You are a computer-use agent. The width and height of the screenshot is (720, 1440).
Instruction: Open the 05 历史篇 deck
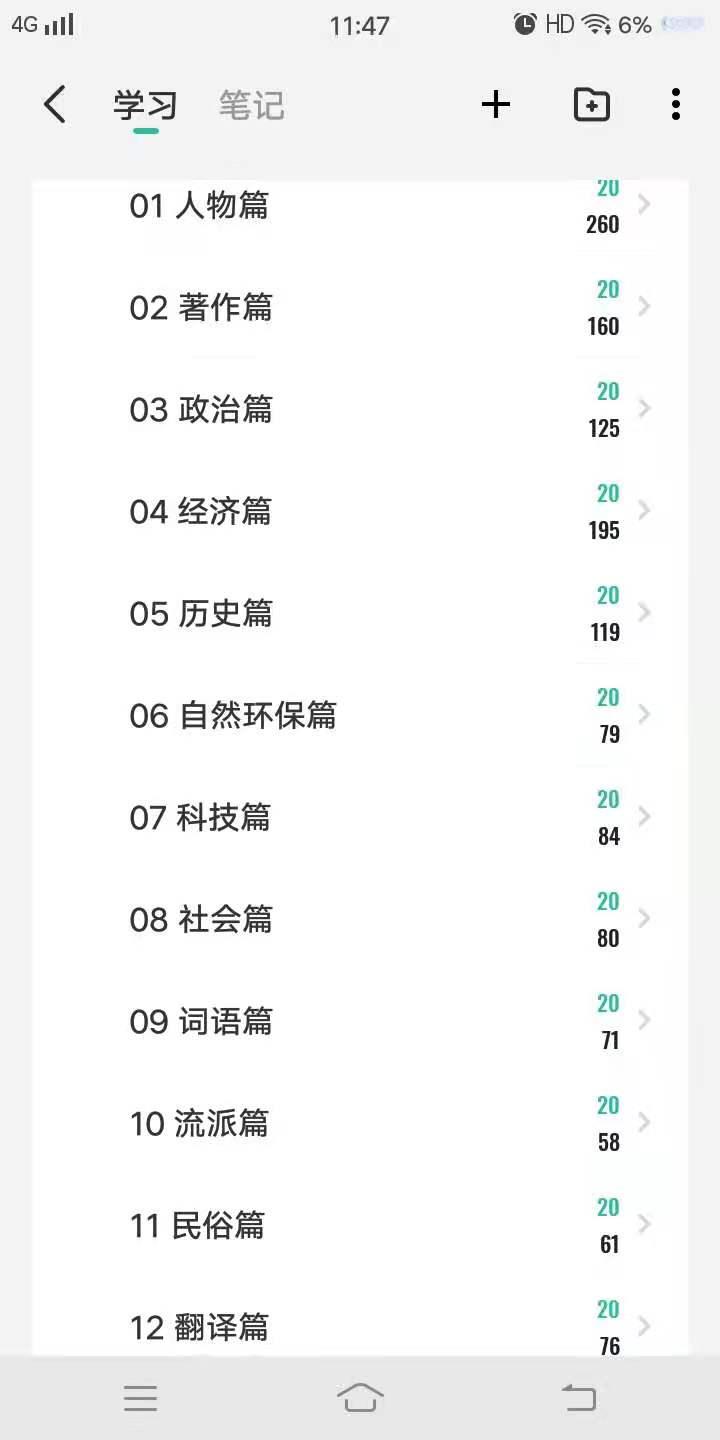pos(360,613)
